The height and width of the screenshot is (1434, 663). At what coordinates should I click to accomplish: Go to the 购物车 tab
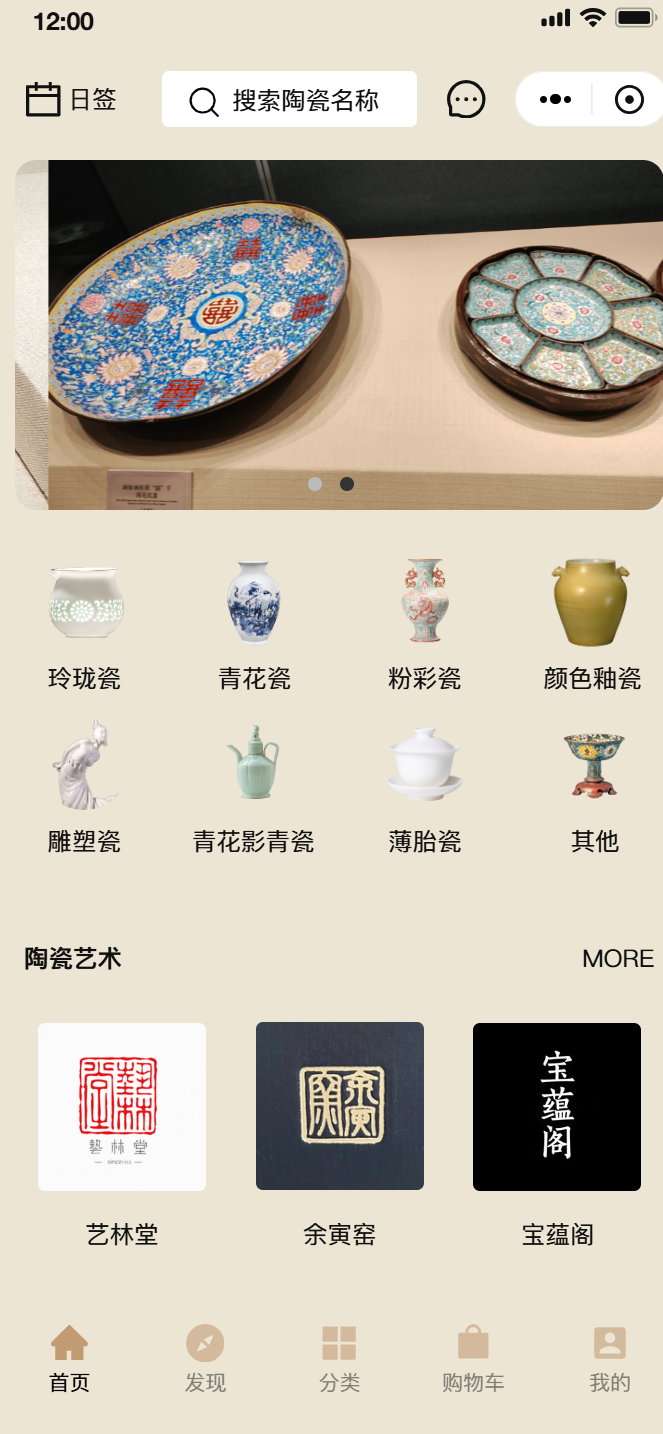click(x=473, y=1358)
